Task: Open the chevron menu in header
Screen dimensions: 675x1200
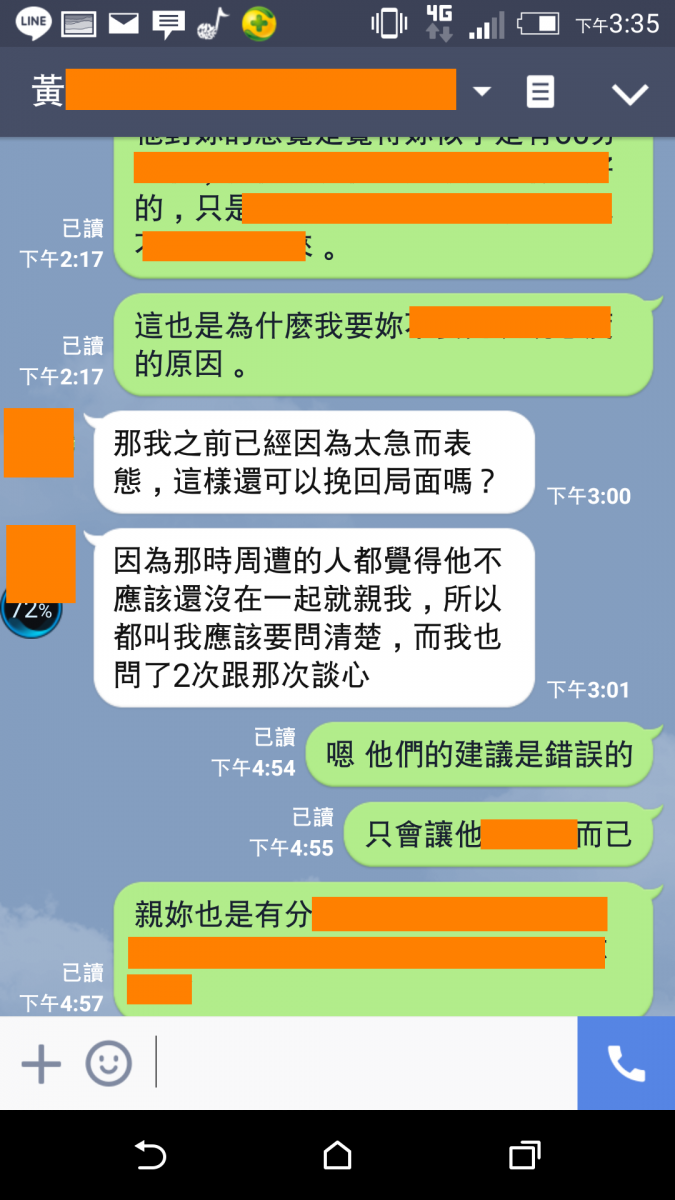Action: pos(630,93)
